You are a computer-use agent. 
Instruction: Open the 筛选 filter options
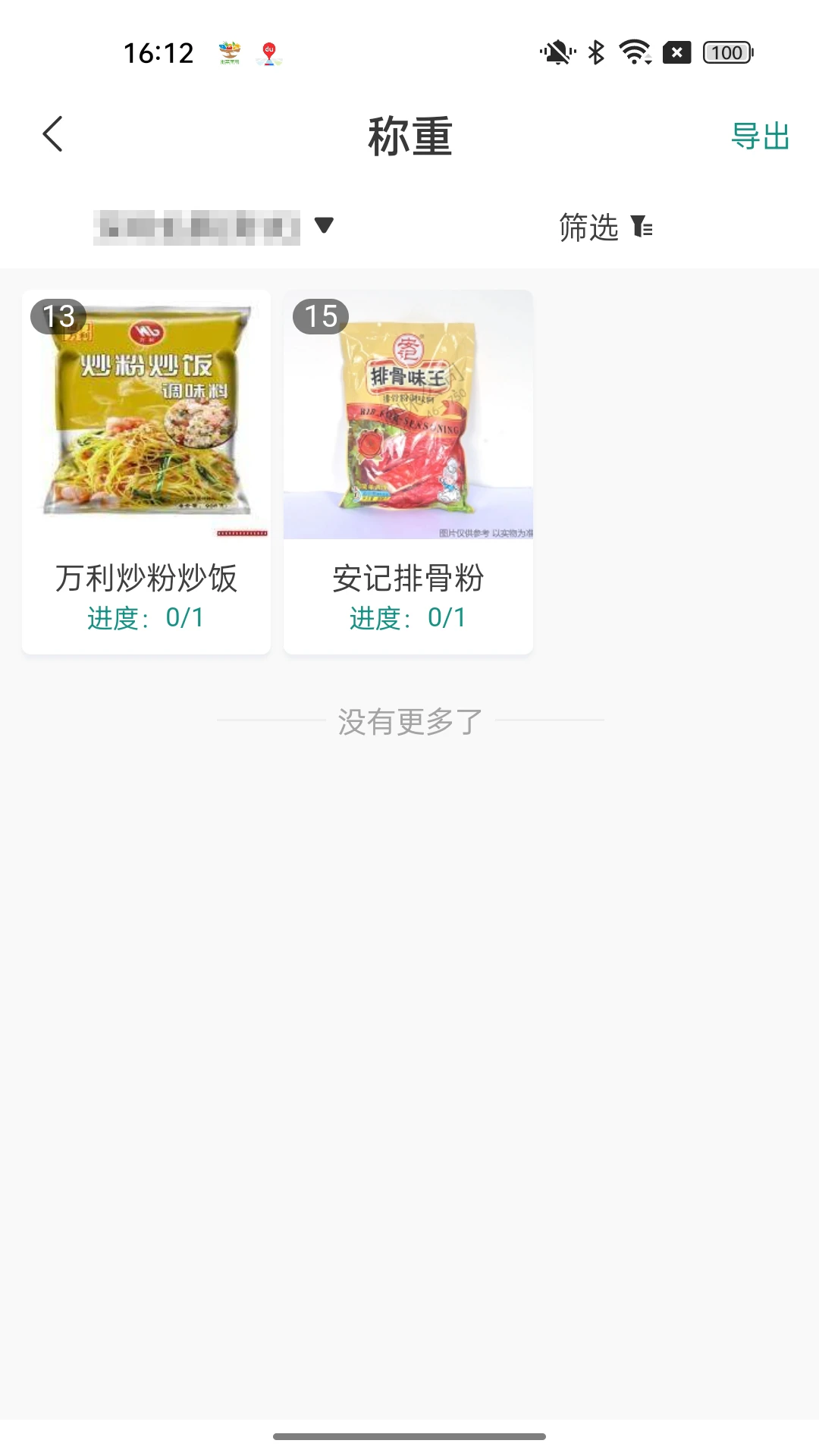tap(605, 227)
